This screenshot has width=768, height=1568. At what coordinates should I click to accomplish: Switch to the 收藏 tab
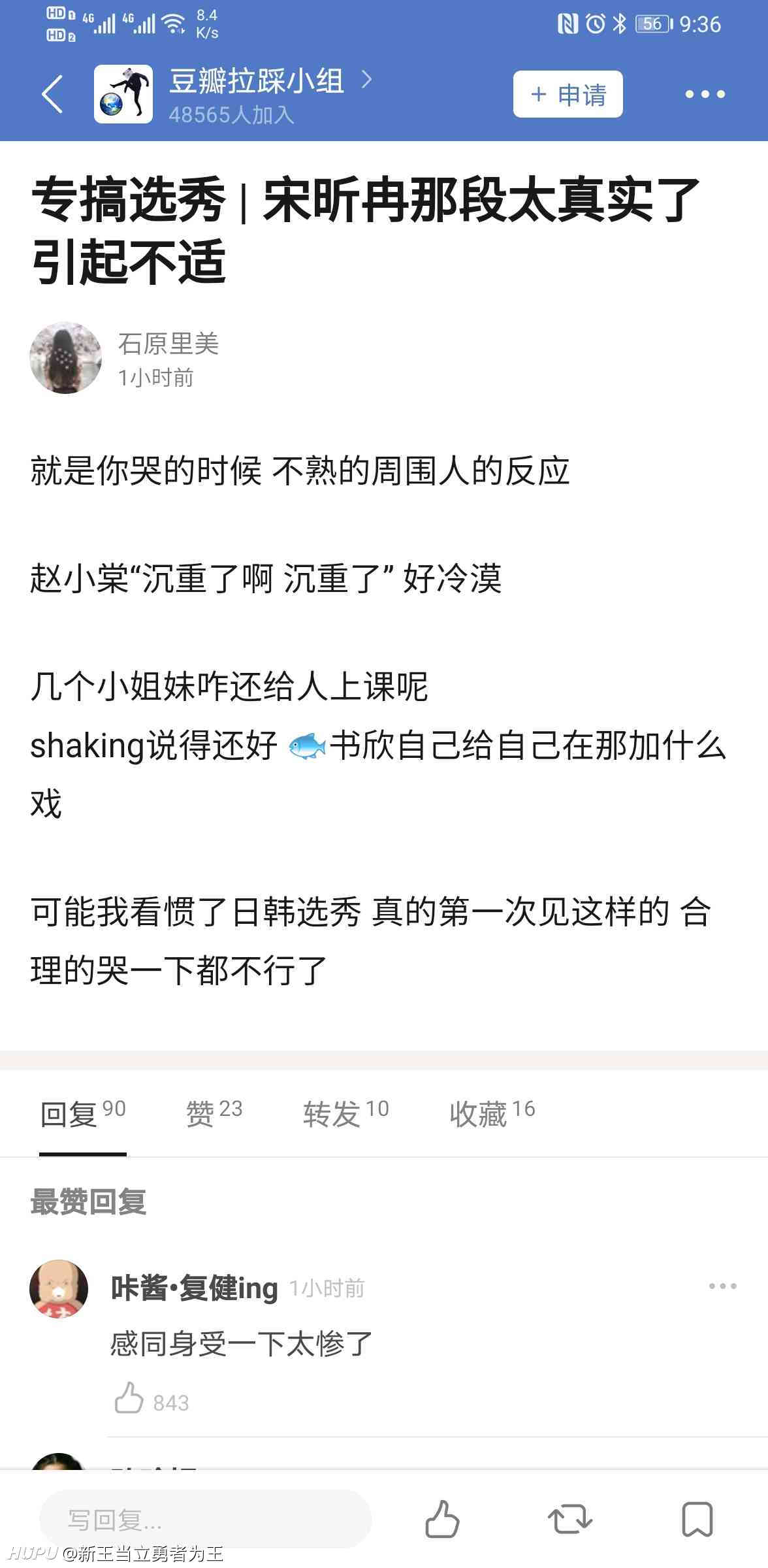[x=492, y=1113]
